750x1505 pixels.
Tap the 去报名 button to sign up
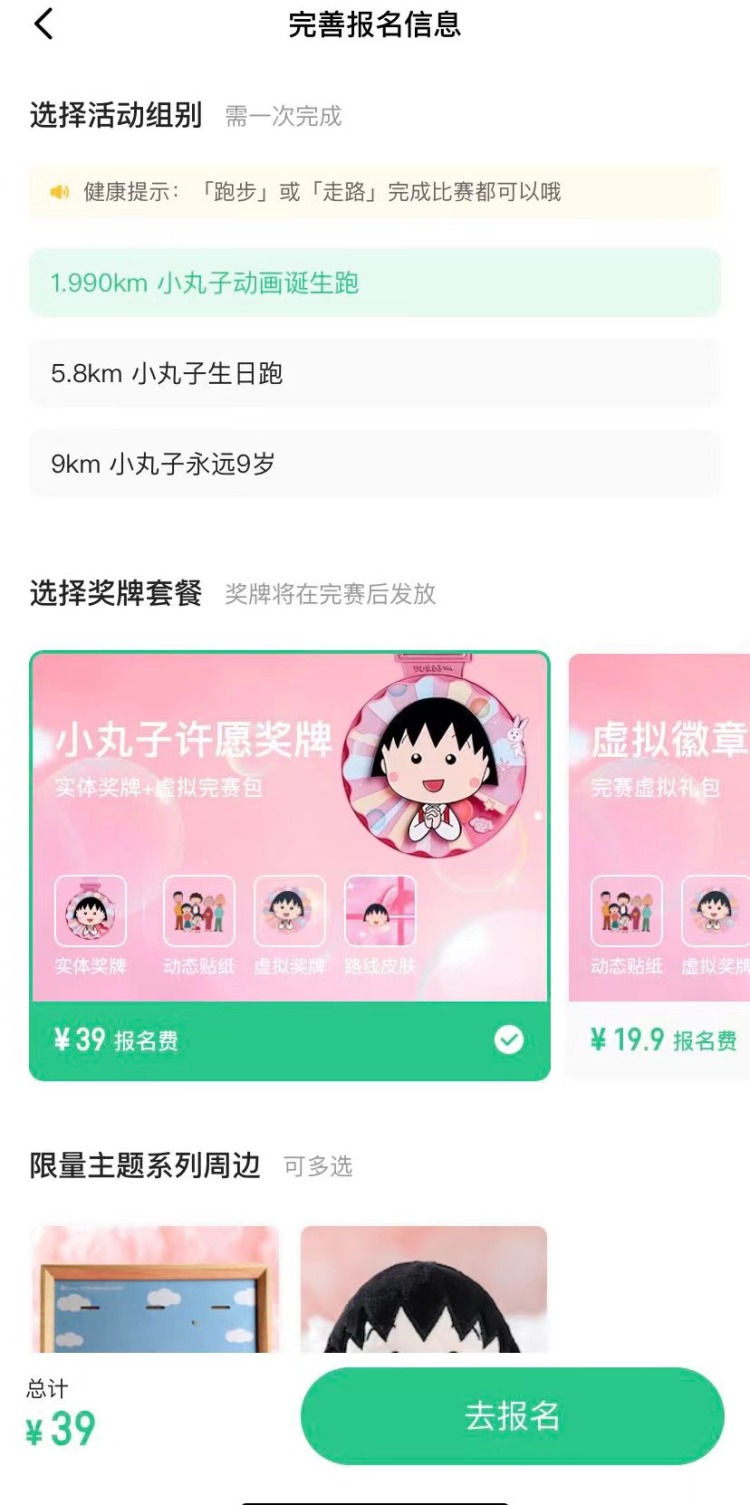(512, 1416)
